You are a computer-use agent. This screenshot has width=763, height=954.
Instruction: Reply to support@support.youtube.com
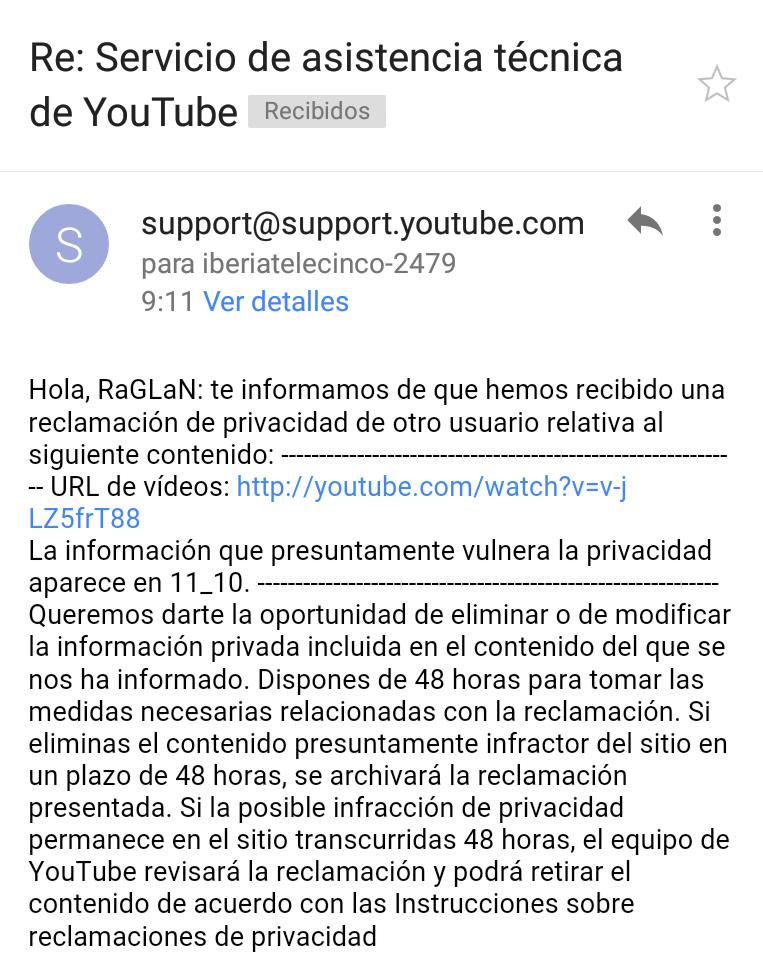(645, 221)
